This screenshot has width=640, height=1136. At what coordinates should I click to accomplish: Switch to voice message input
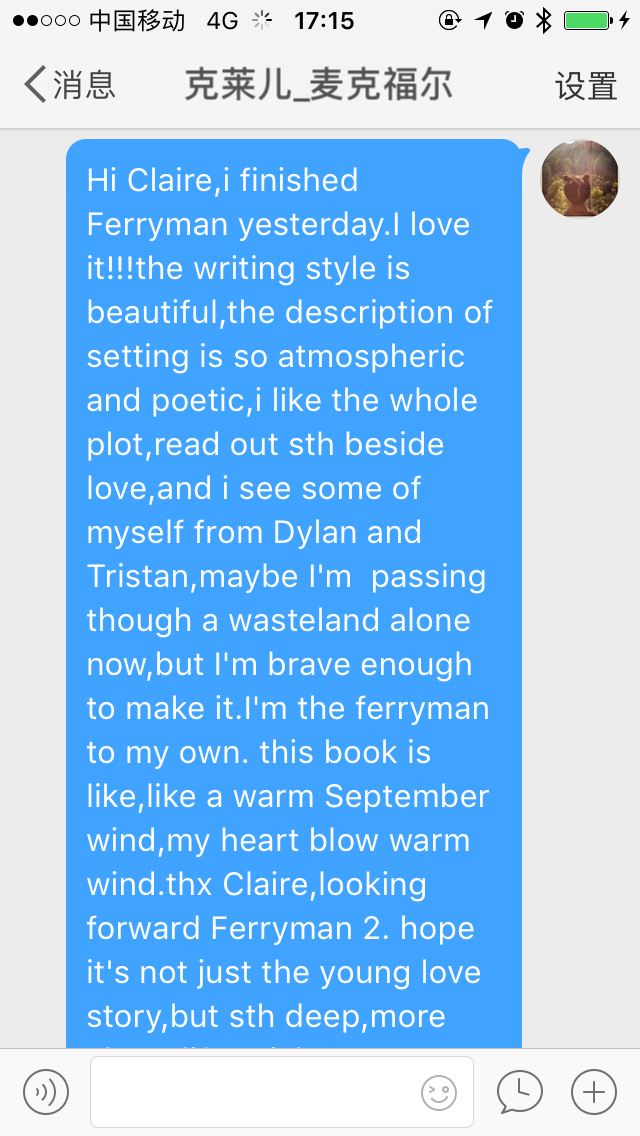tap(46, 1091)
